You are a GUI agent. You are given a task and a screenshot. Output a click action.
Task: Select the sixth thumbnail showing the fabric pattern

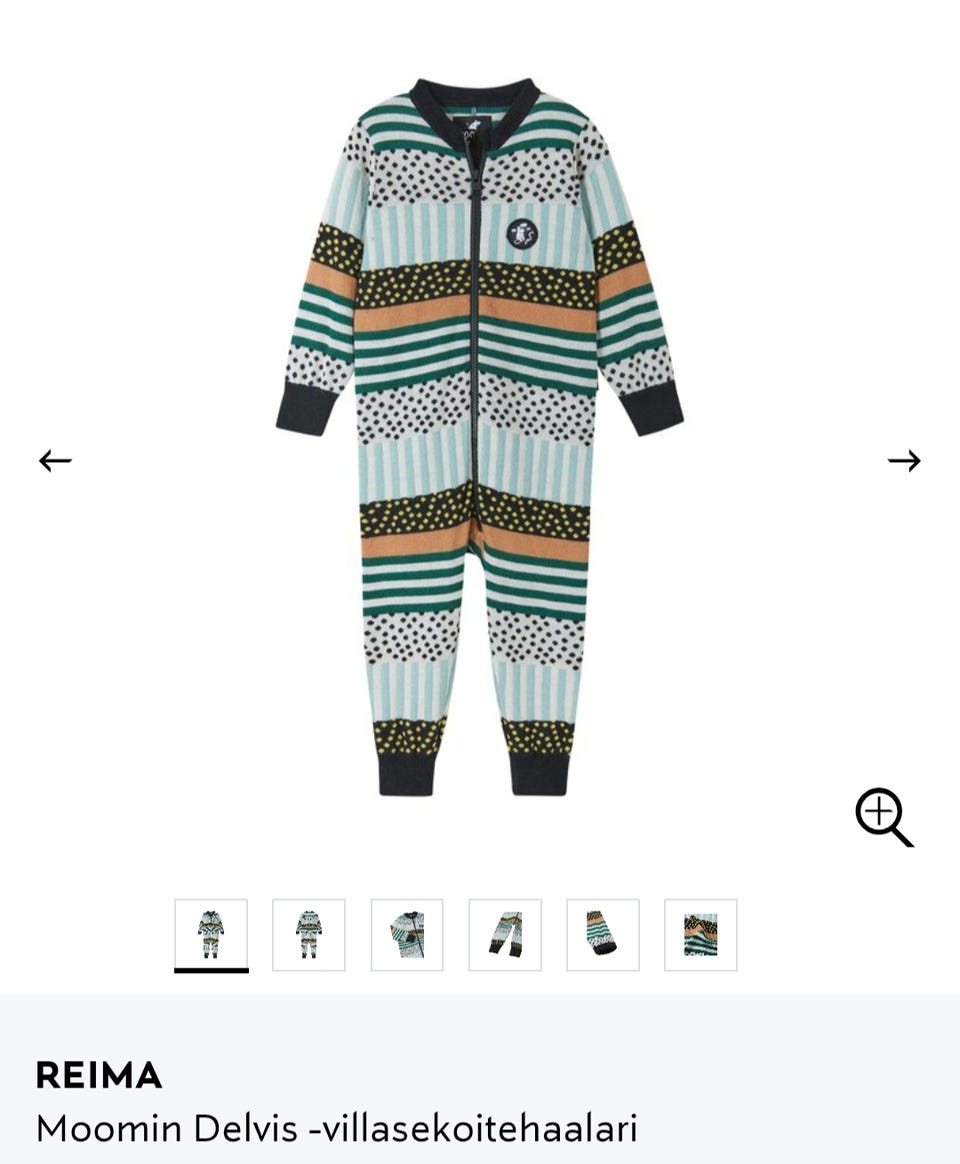pyautogui.click(x=701, y=934)
